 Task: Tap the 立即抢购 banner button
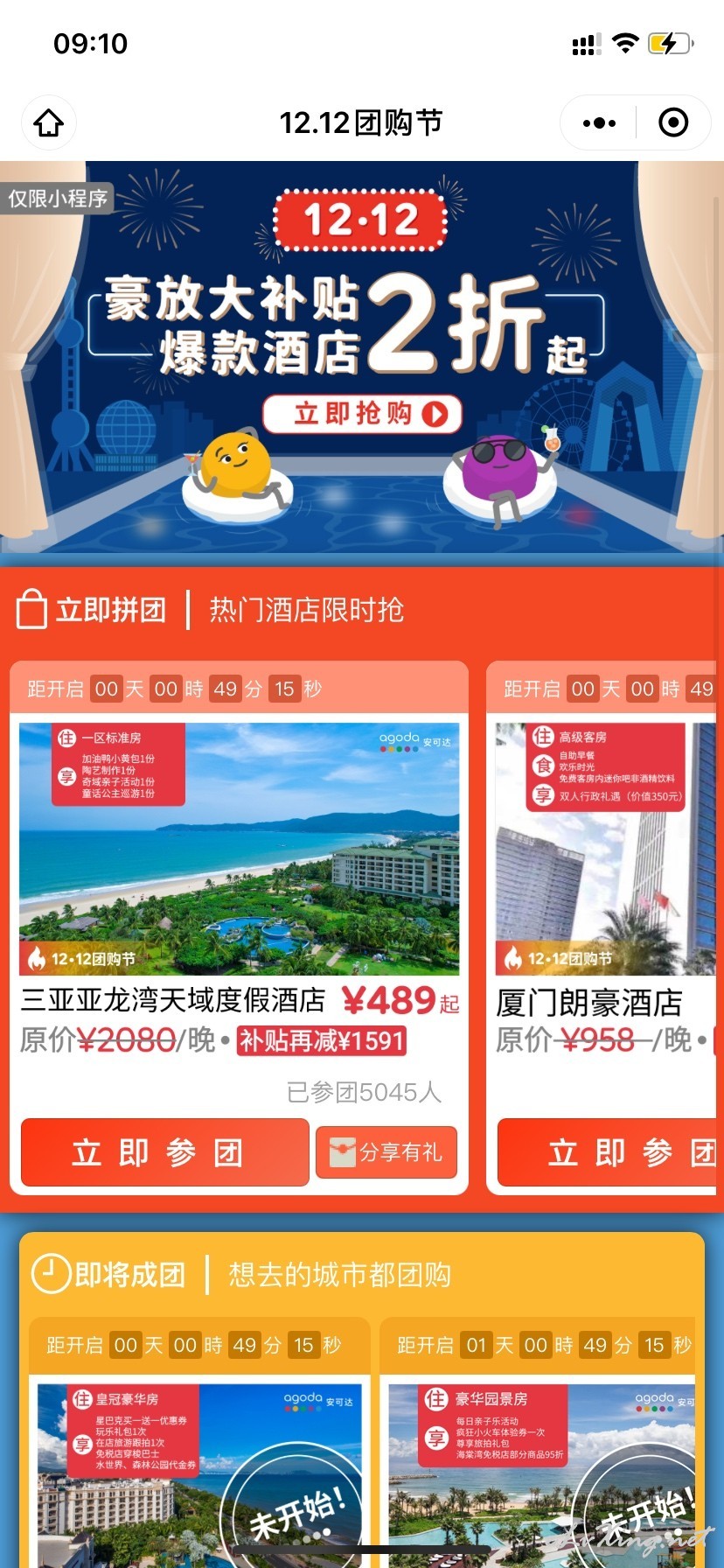point(363,414)
